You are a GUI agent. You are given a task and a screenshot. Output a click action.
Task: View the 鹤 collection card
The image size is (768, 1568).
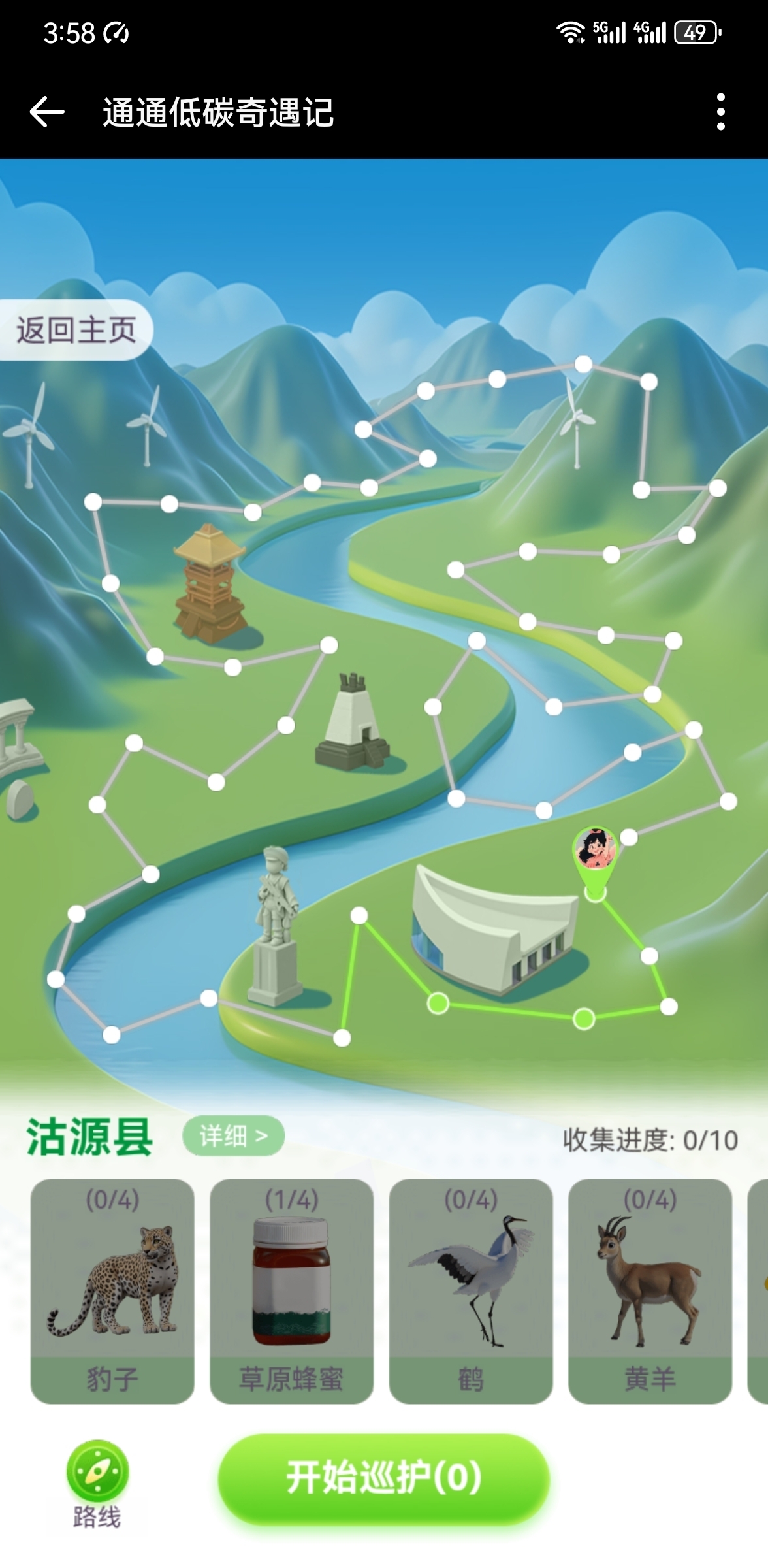(x=470, y=1291)
